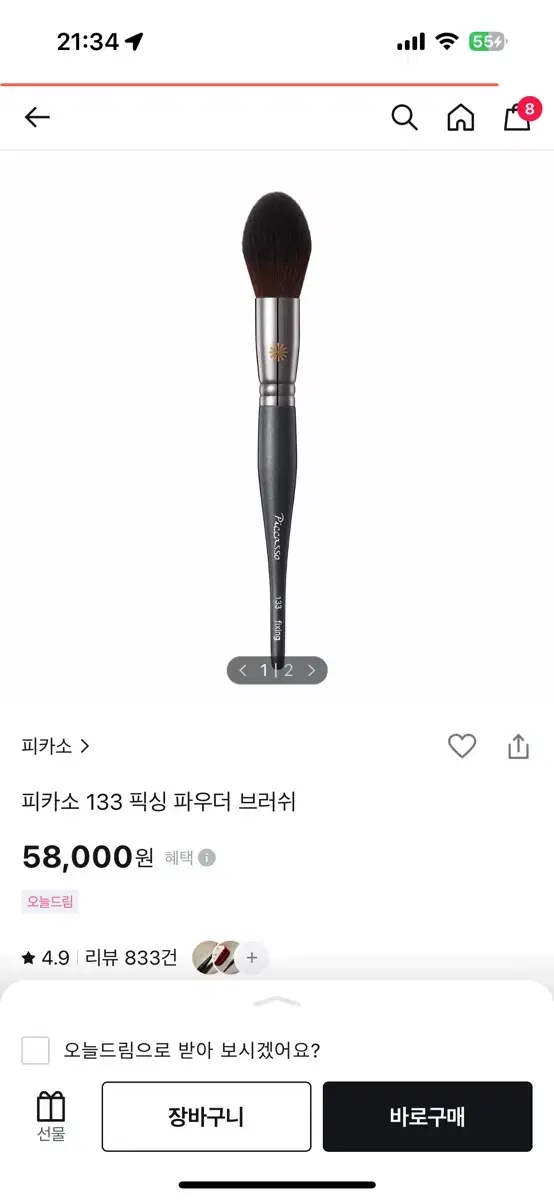554x1200 pixels.
Task: Add to cart with 장바구니
Action: coord(206,1117)
